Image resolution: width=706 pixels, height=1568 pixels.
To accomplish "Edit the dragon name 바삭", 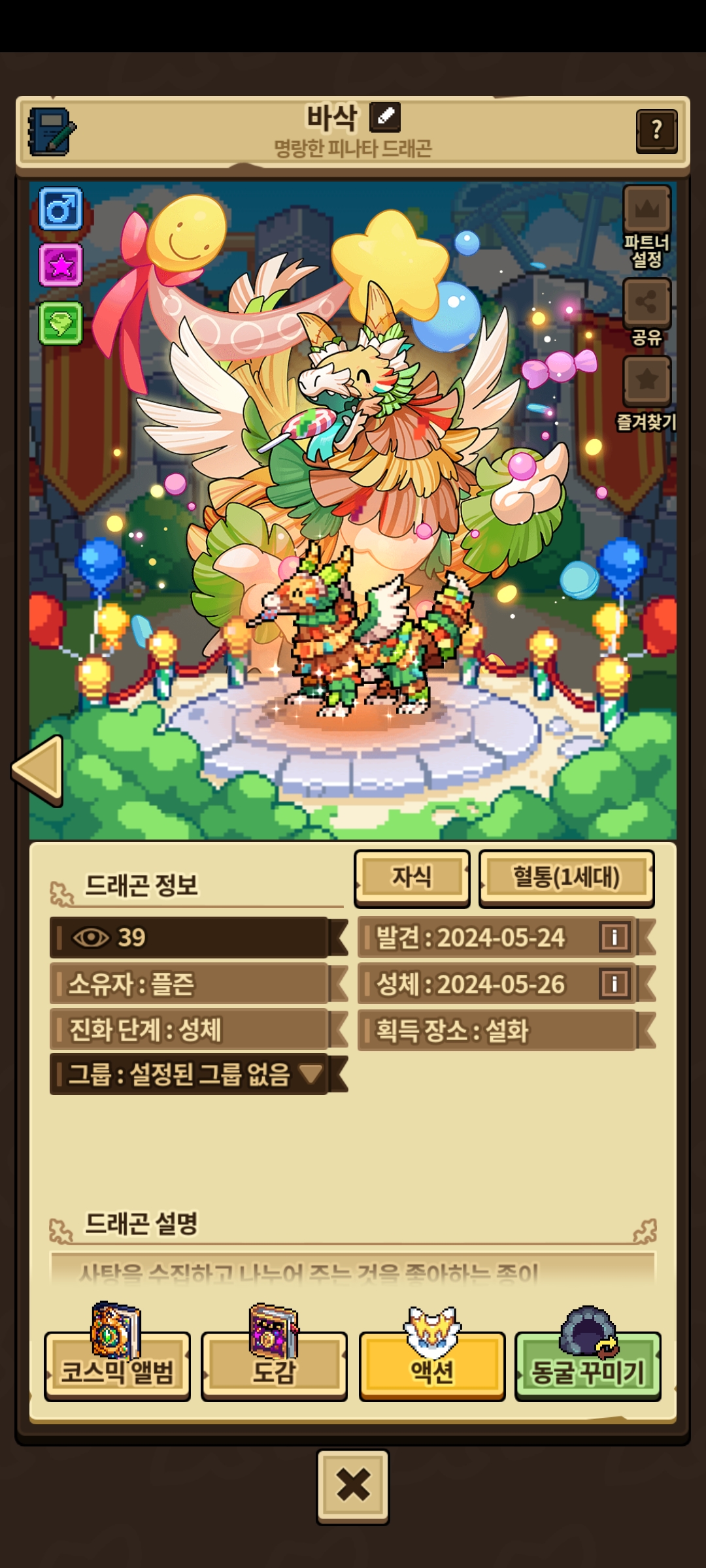I will [x=385, y=118].
